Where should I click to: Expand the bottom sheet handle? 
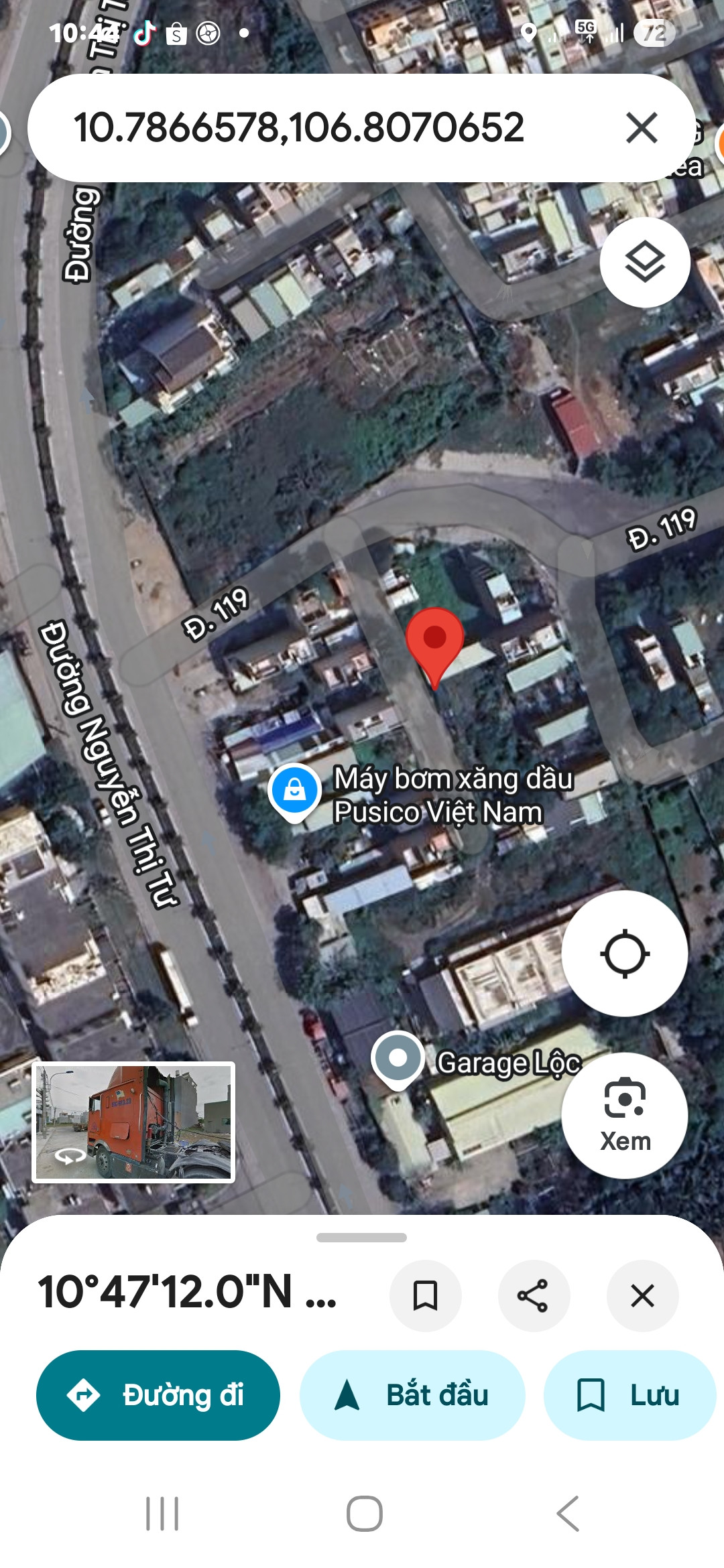click(x=361, y=1238)
